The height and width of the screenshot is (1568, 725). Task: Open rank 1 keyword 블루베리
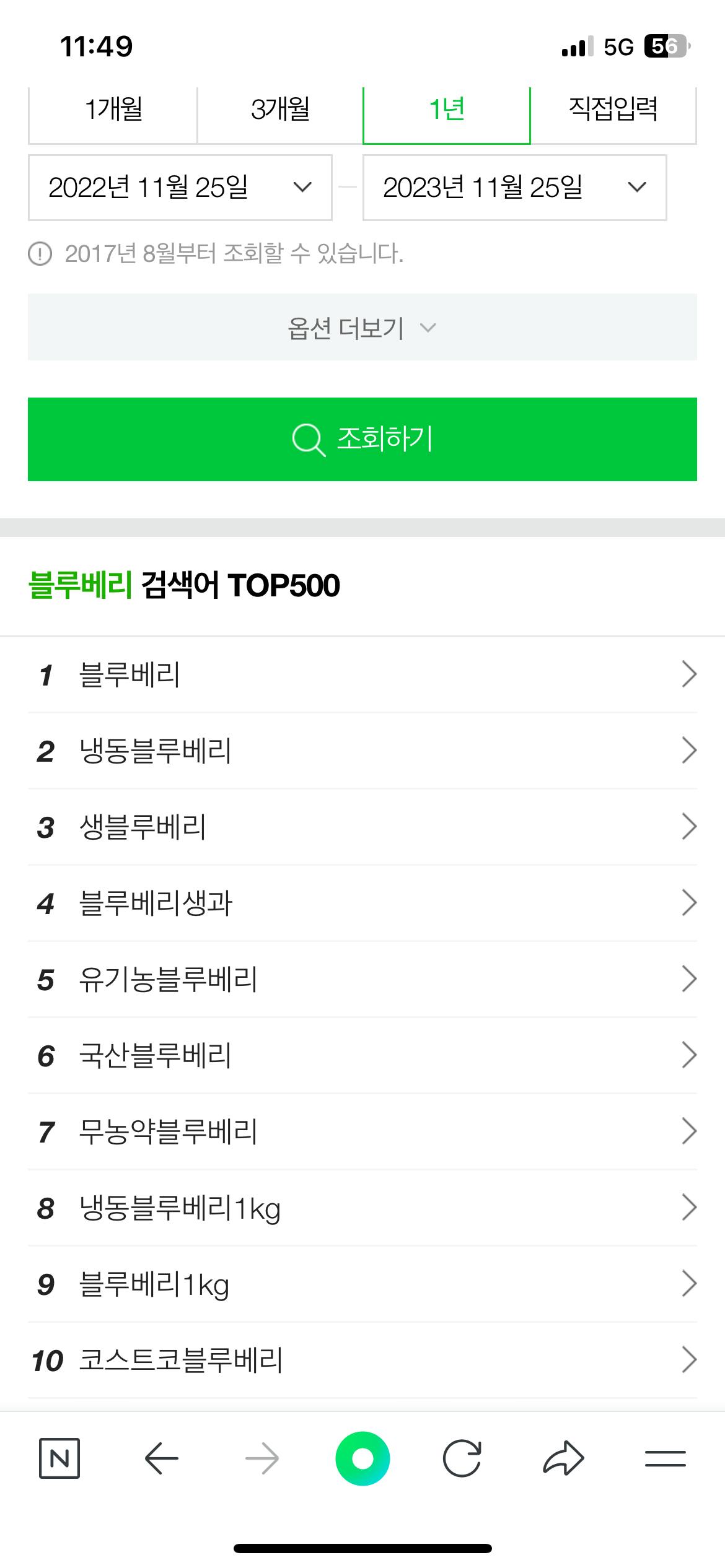coord(362,674)
